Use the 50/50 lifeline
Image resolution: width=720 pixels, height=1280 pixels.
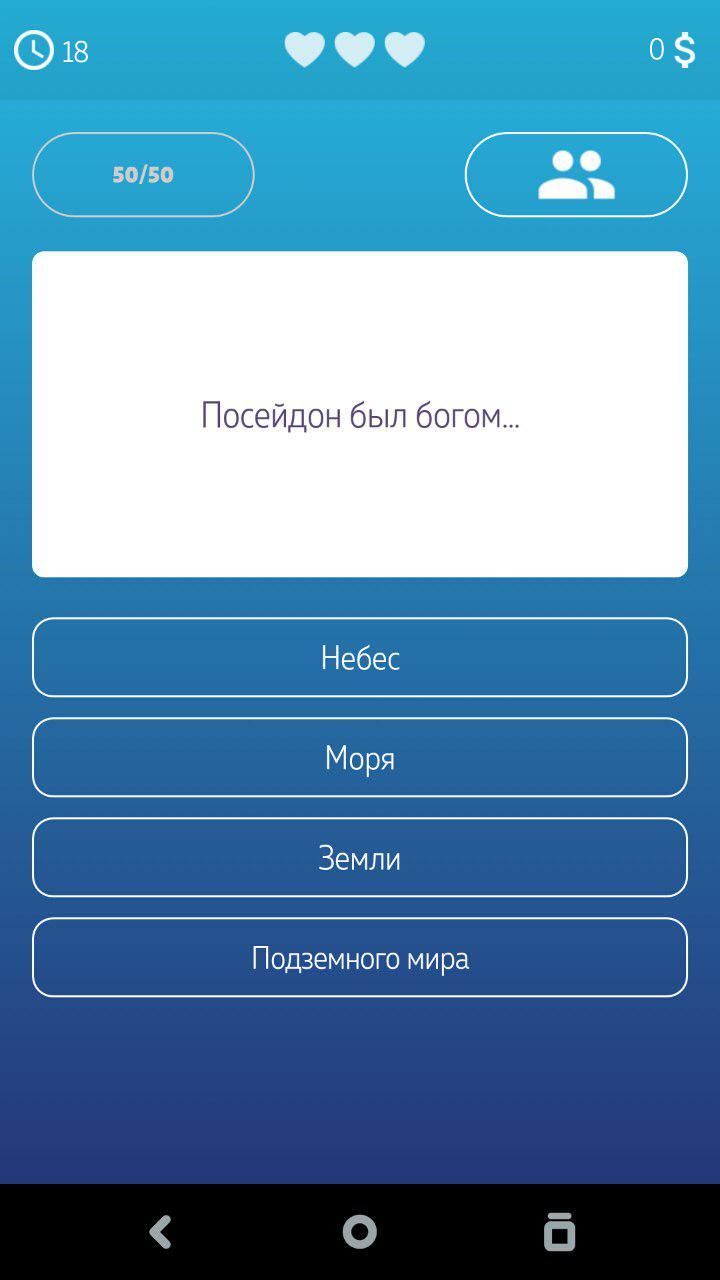point(143,174)
